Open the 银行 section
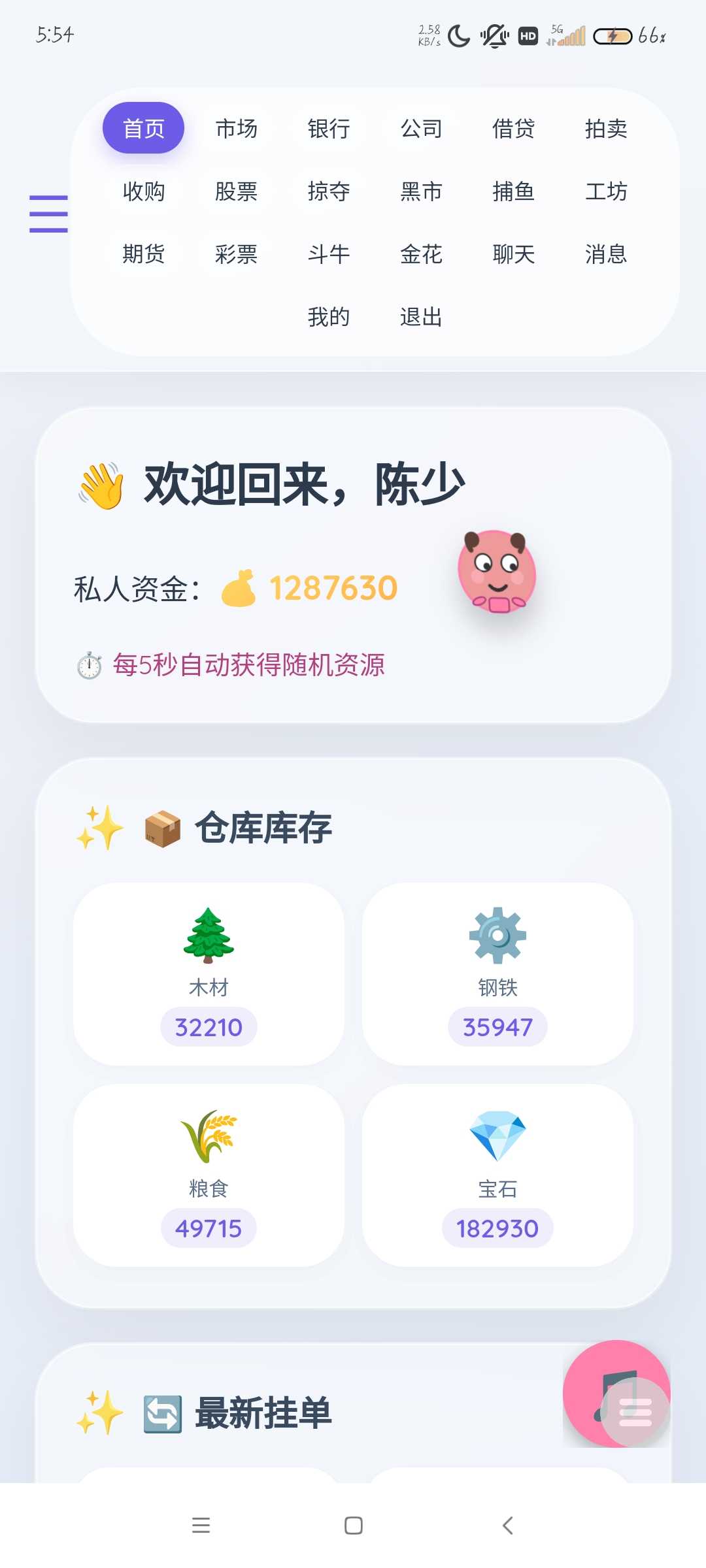Viewport: 706px width, 1568px height. (x=329, y=129)
